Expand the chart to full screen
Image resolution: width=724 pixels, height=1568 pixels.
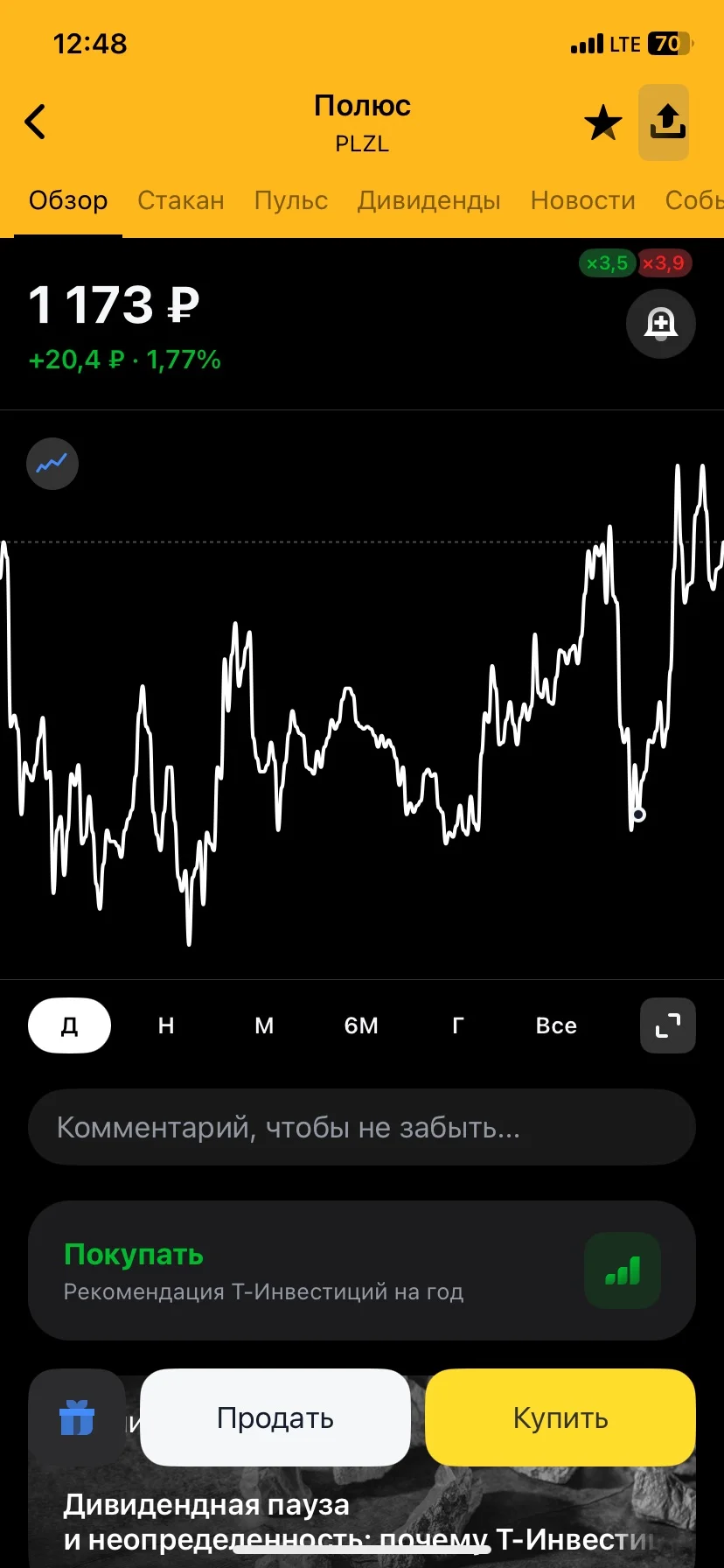(x=668, y=1025)
